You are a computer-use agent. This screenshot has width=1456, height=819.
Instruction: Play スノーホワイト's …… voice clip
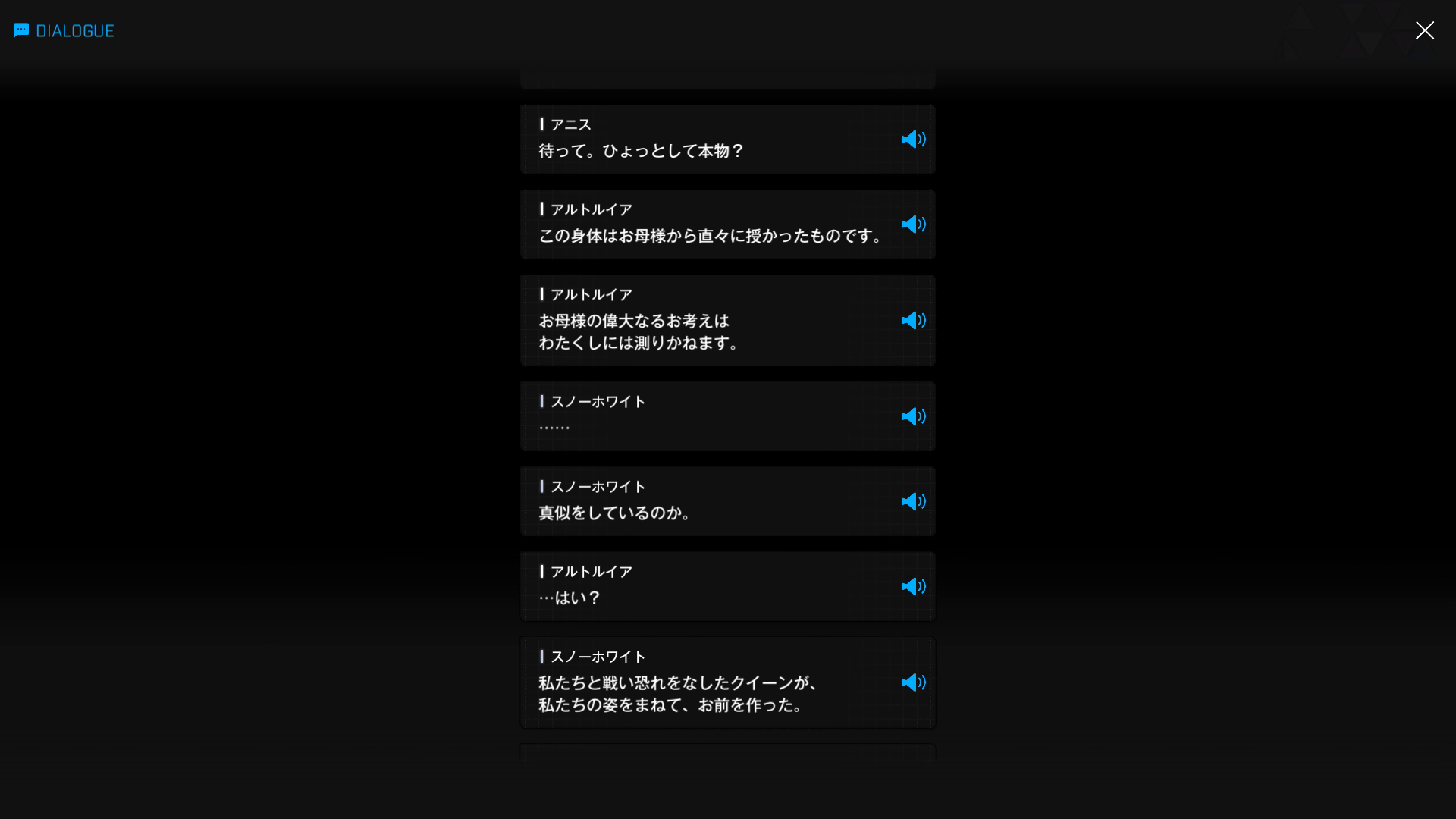point(913,417)
